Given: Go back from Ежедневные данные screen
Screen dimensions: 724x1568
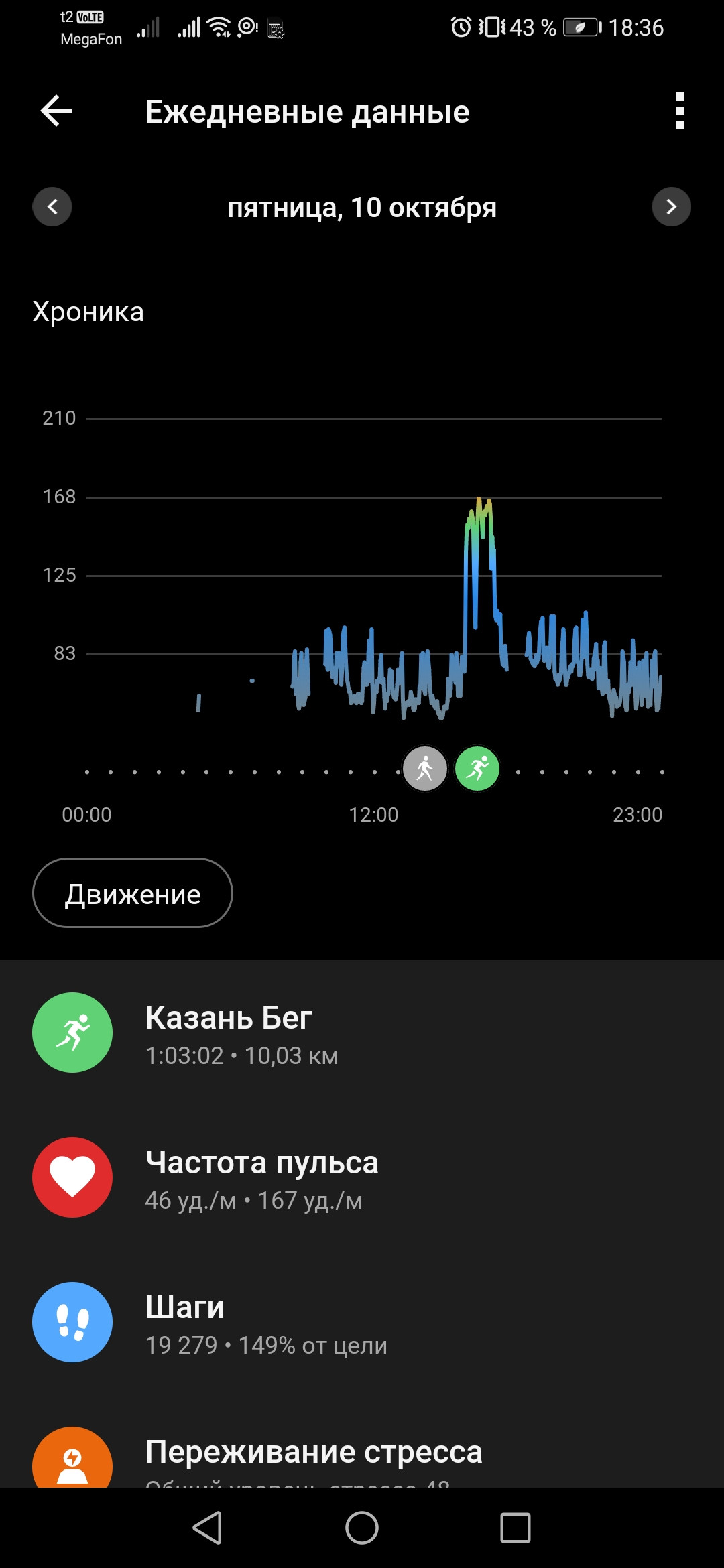Looking at the screenshot, I should point(56,111).
